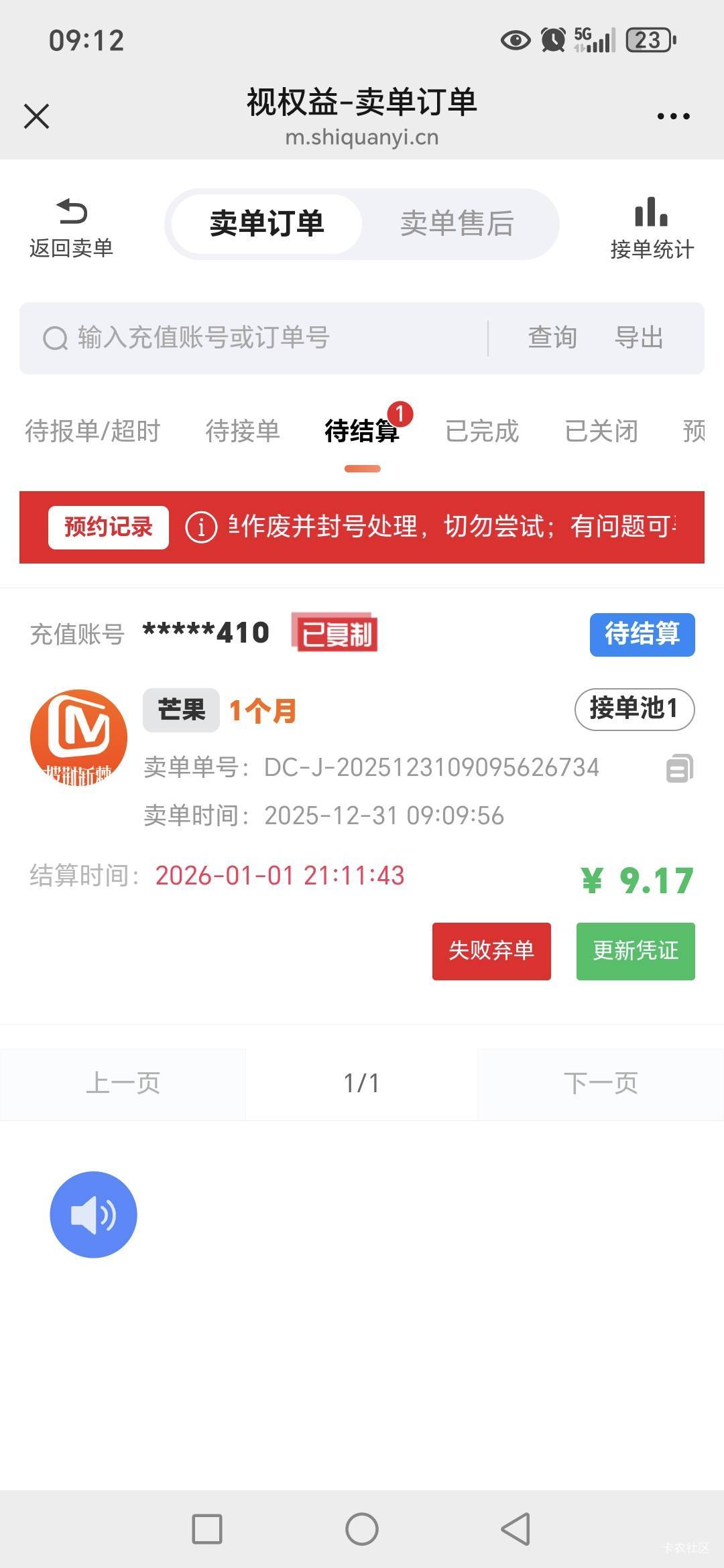Tap the 查询 button
Image resolution: width=724 pixels, height=1568 pixels.
(552, 338)
